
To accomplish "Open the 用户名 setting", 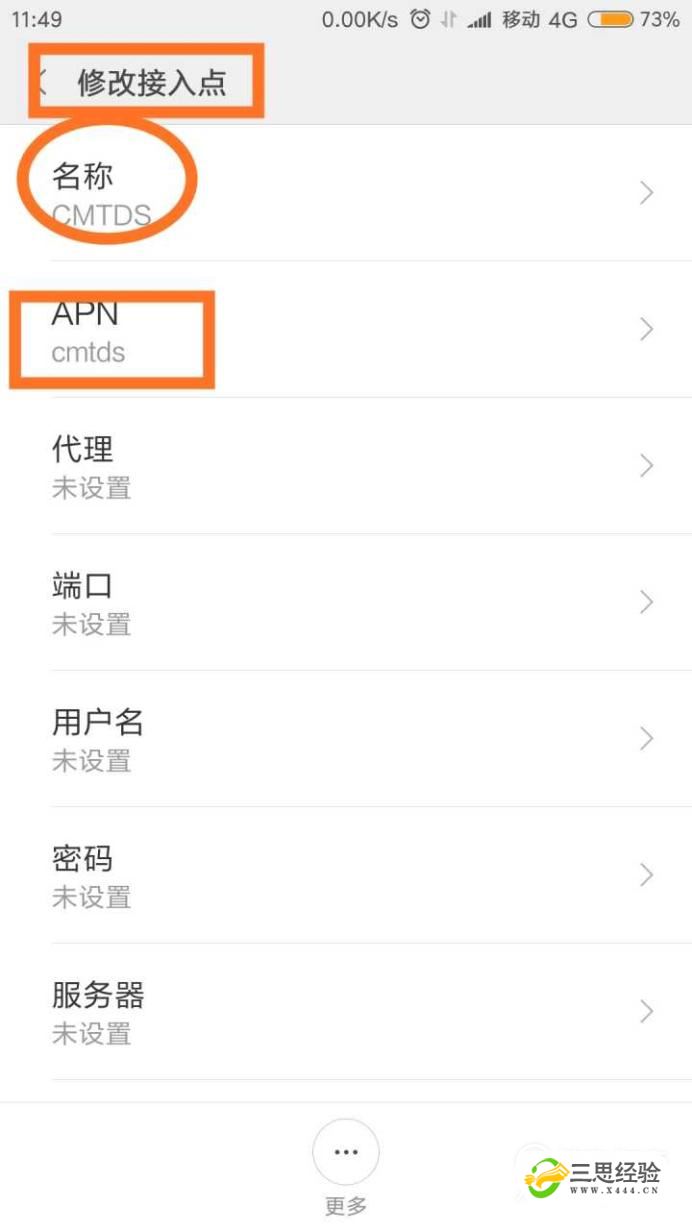I will click(x=346, y=739).
